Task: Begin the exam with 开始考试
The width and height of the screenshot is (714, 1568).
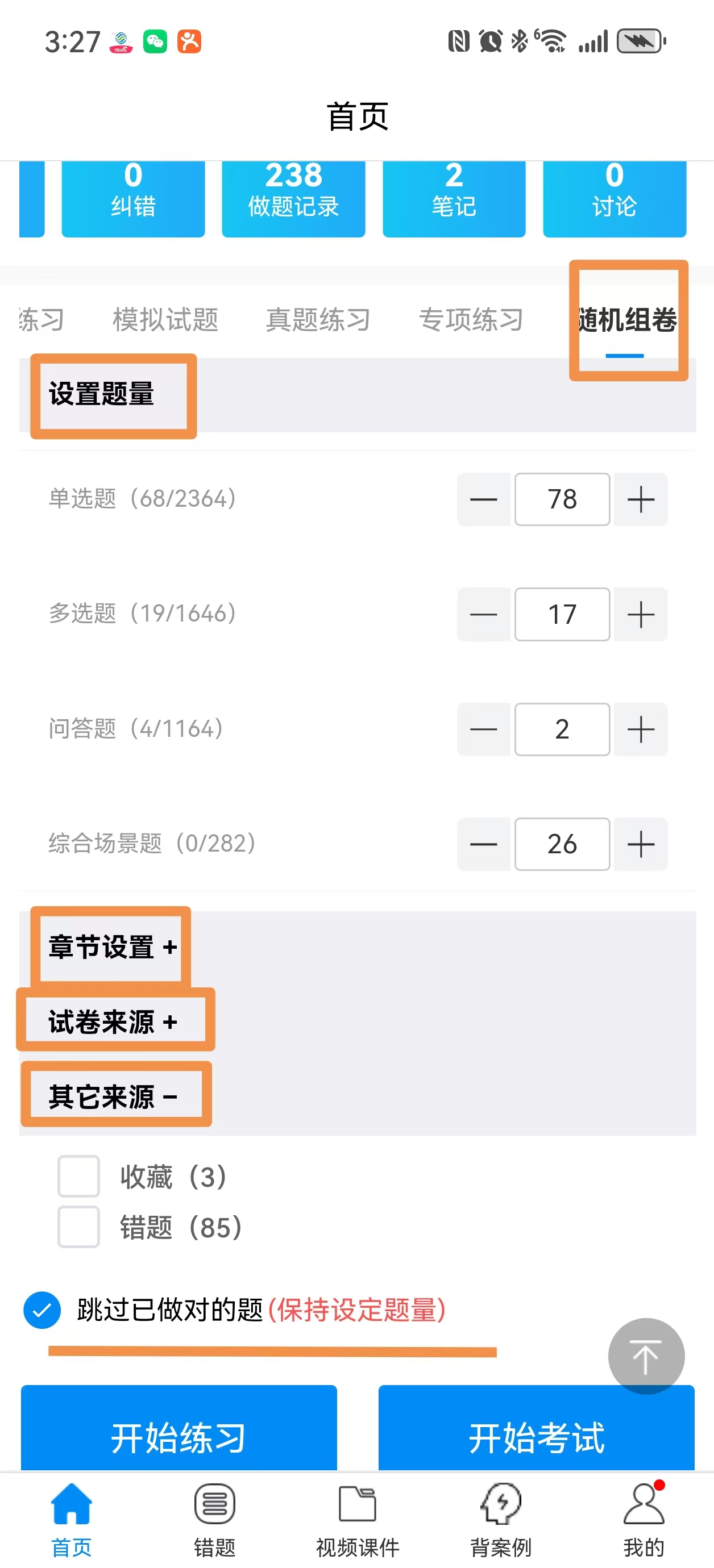Action: [536, 1437]
